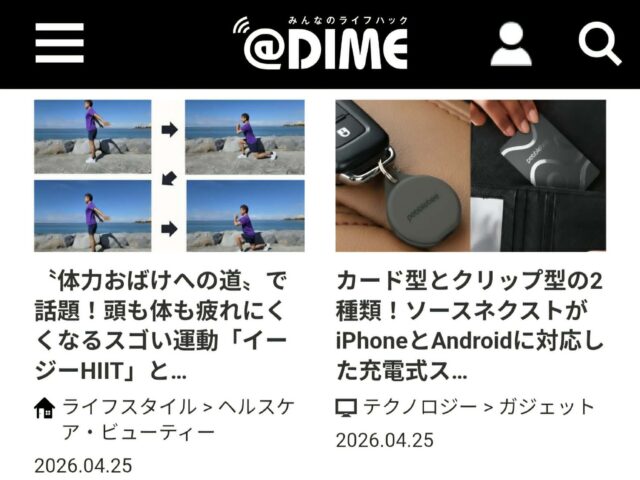The height and width of the screenshot is (480, 640).
Task: Go to the @DIME home page logo
Action: coord(321,44)
